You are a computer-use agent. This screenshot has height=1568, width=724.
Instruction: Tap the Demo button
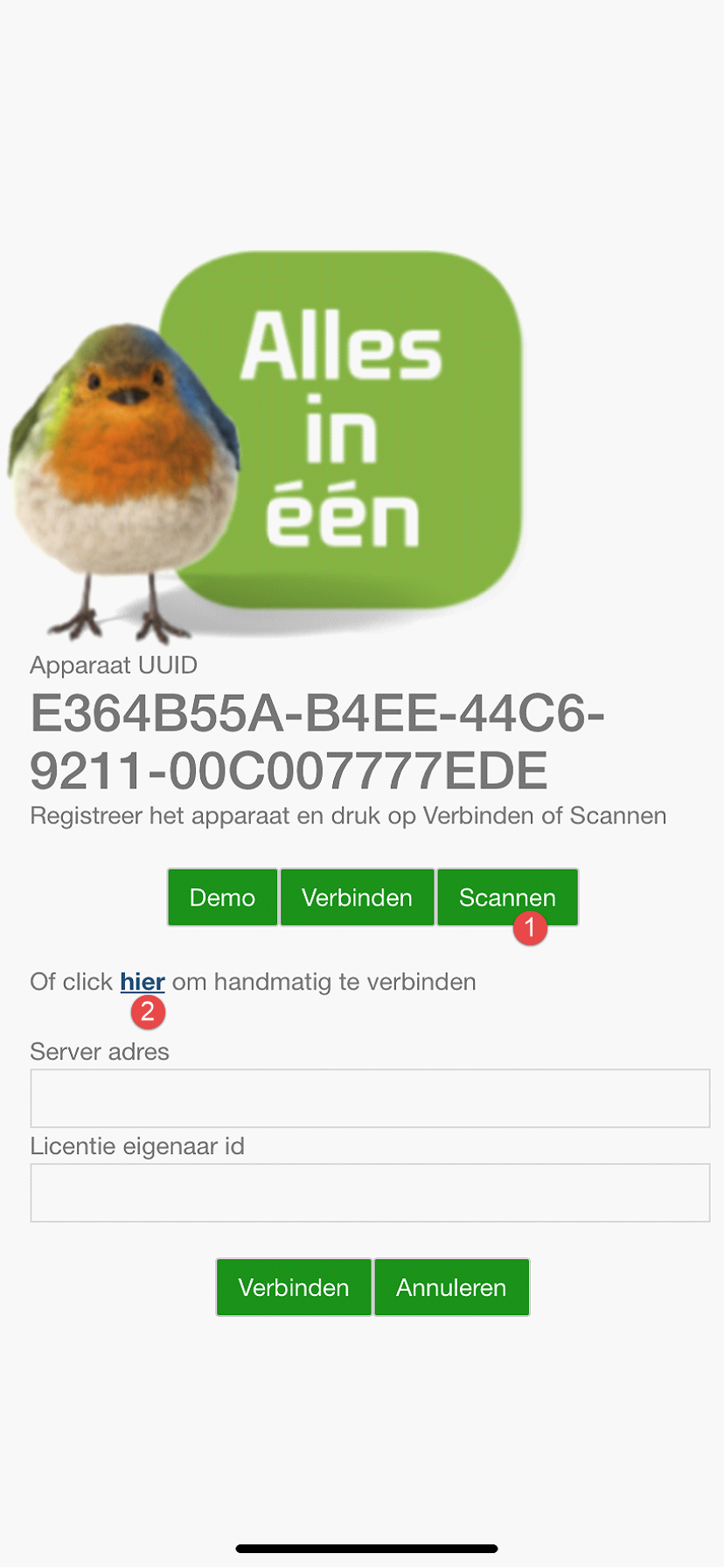(x=222, y=897)
